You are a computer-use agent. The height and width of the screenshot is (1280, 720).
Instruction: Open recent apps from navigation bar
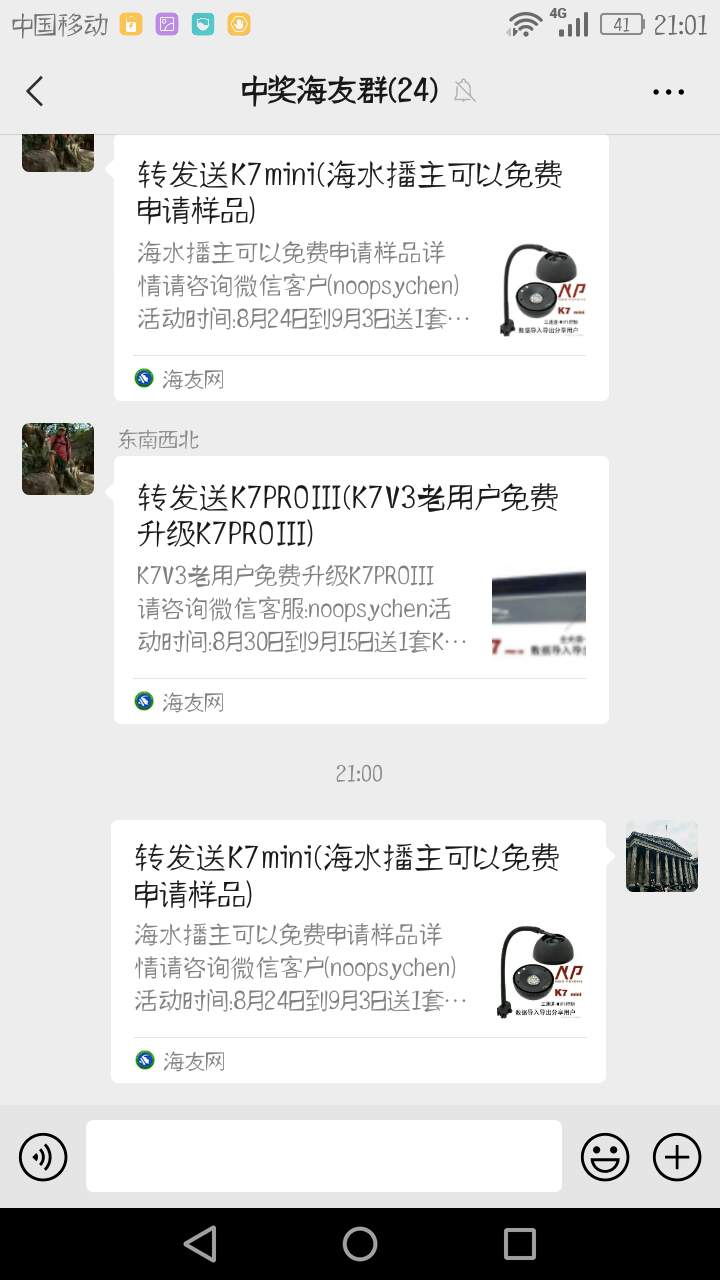[519, 1244]
